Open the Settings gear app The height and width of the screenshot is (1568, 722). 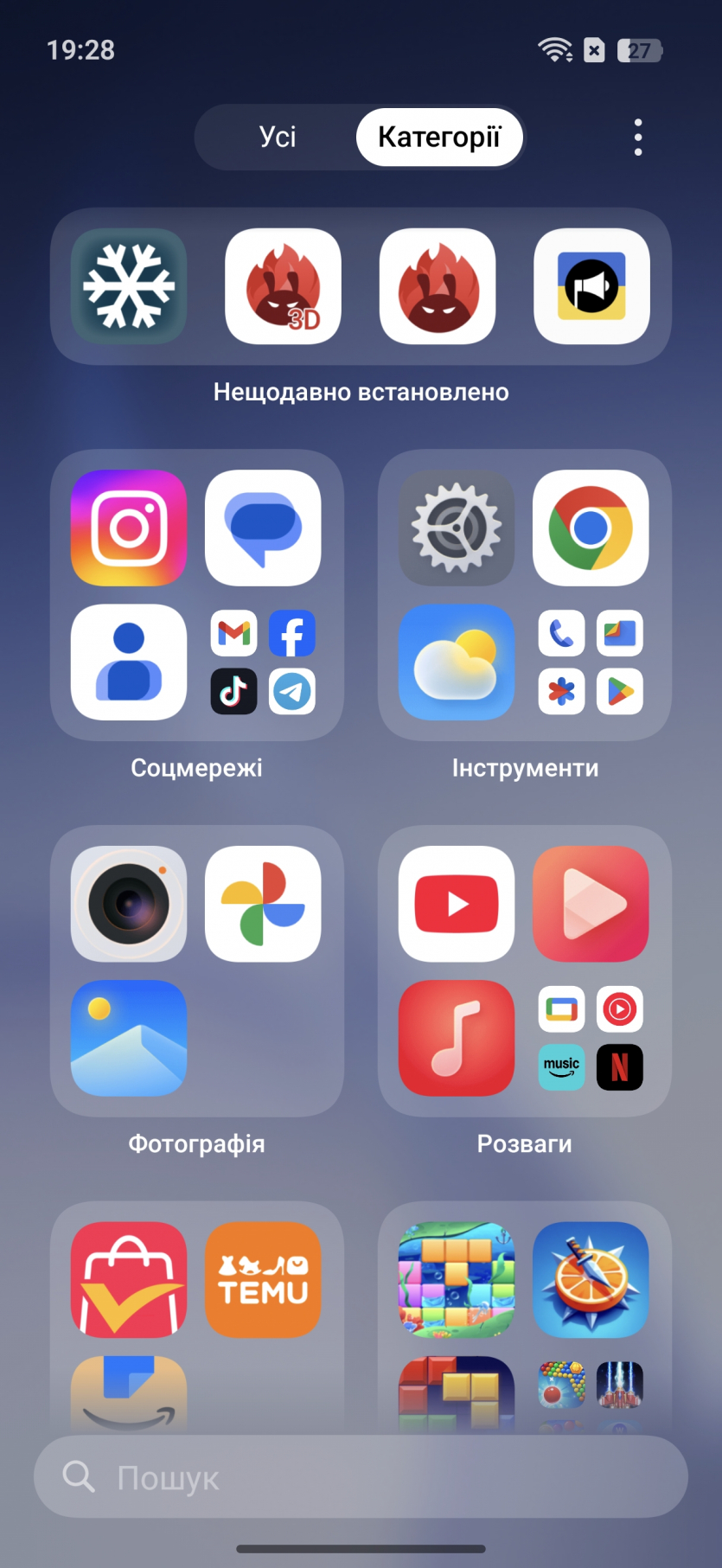(457, 528)
